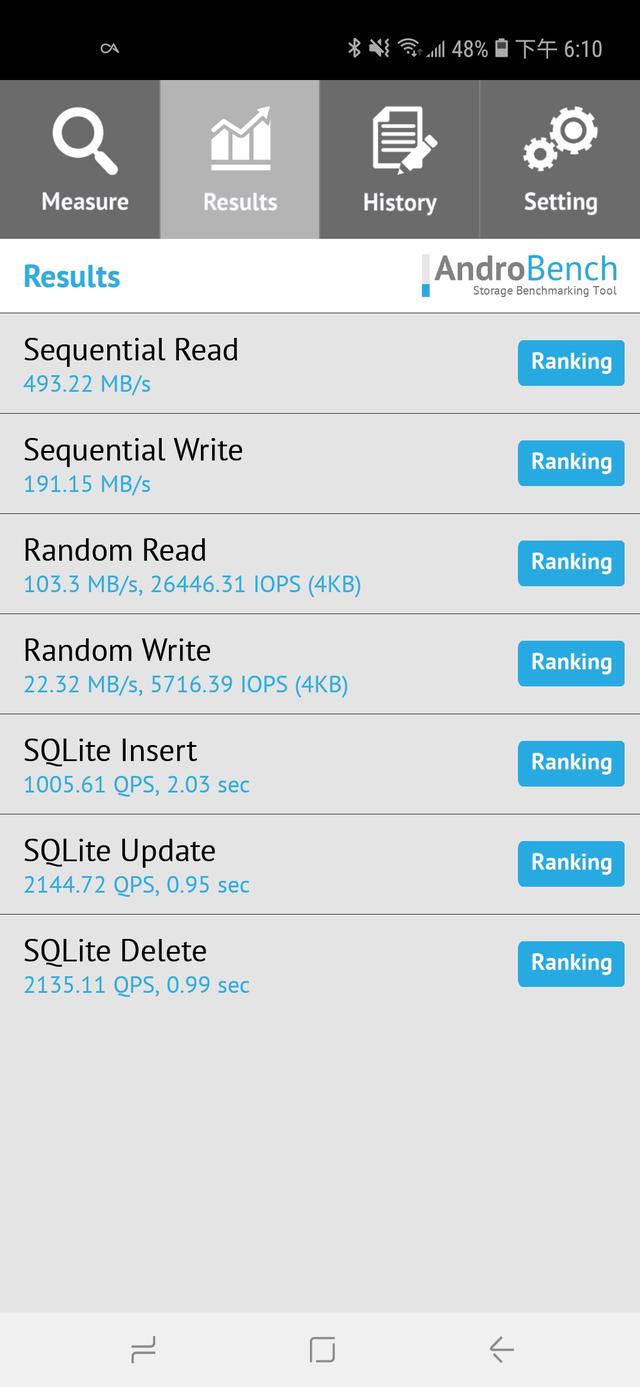Switch to the Measure tab

80,160
